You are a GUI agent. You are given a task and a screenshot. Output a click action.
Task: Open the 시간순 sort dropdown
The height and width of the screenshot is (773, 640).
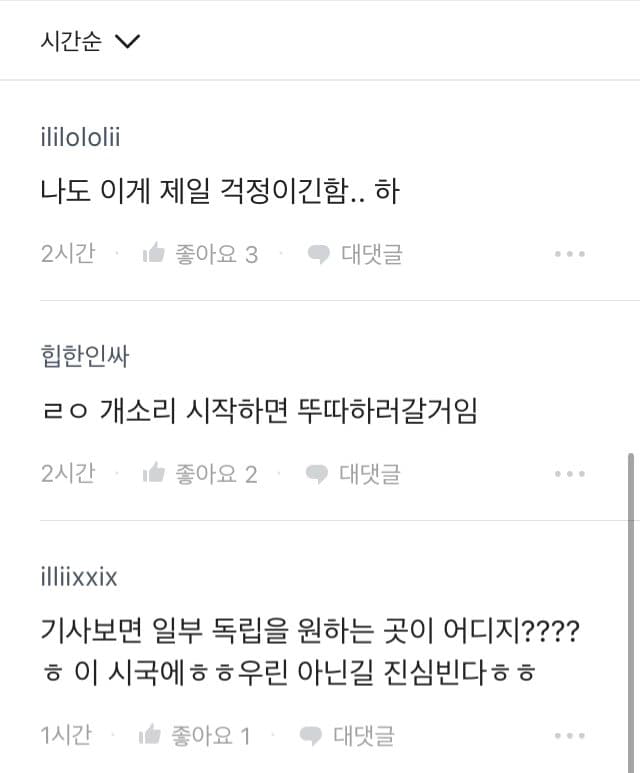pyautogui.click(x=90, y=42)
